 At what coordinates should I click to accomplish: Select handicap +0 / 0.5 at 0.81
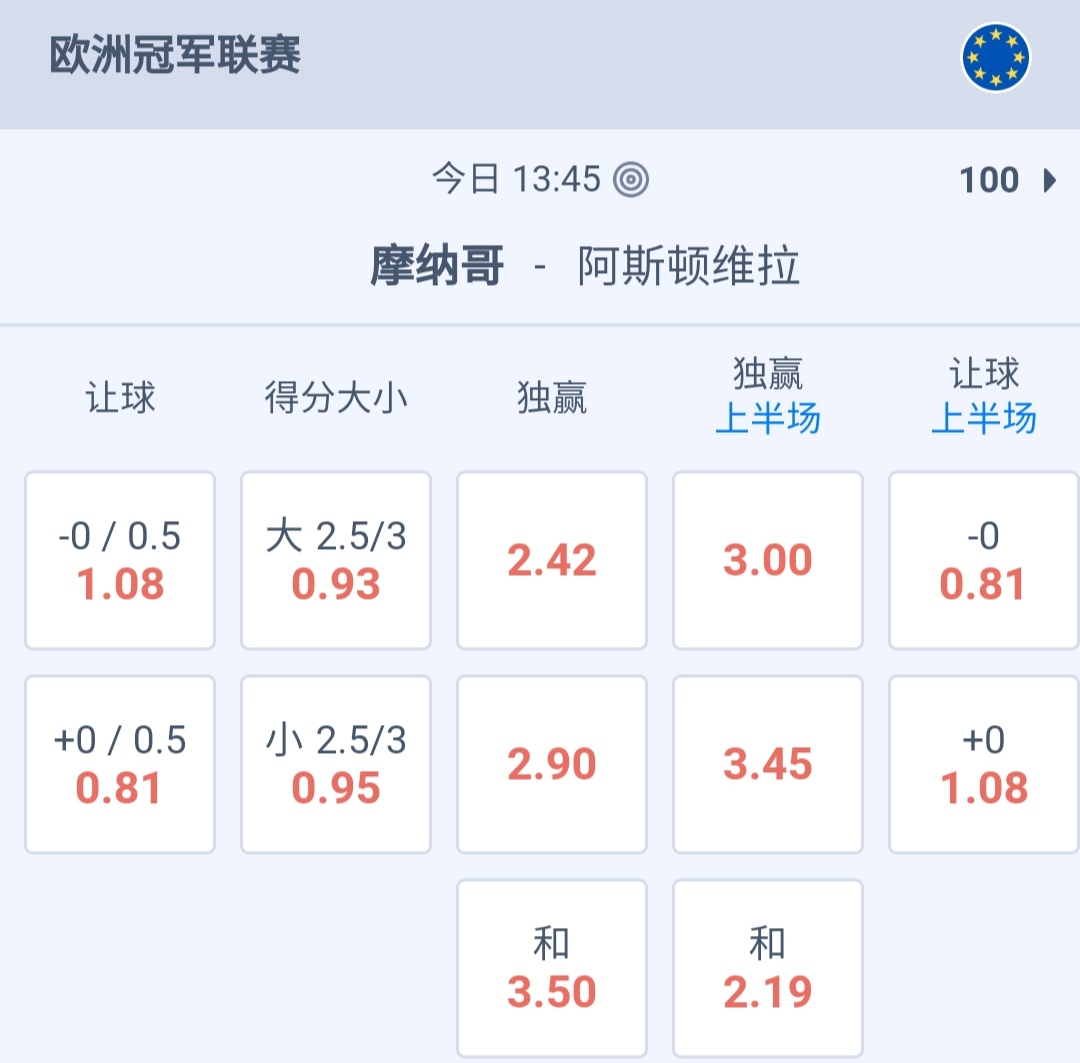point(120,765)
